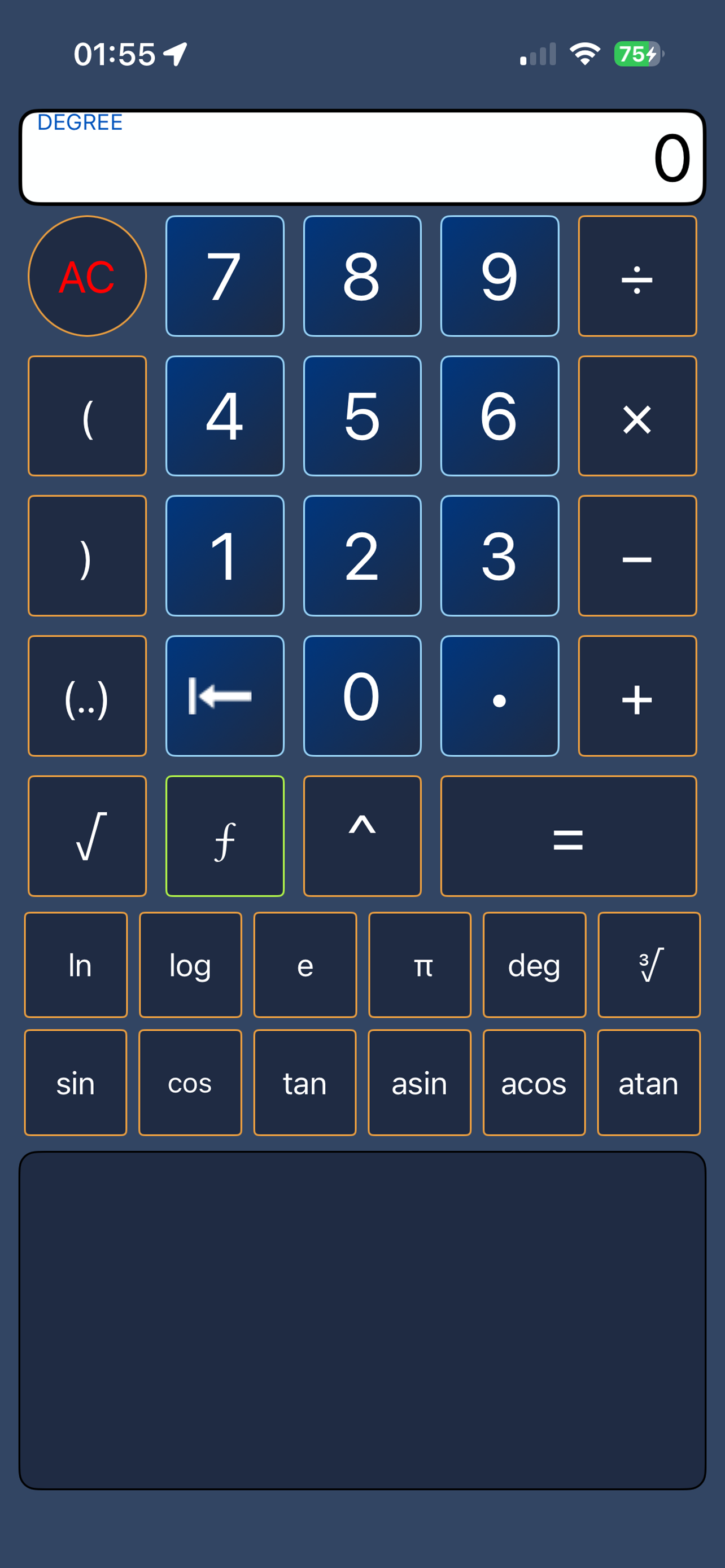Insert a closing parenthesis

pos(87,556)
